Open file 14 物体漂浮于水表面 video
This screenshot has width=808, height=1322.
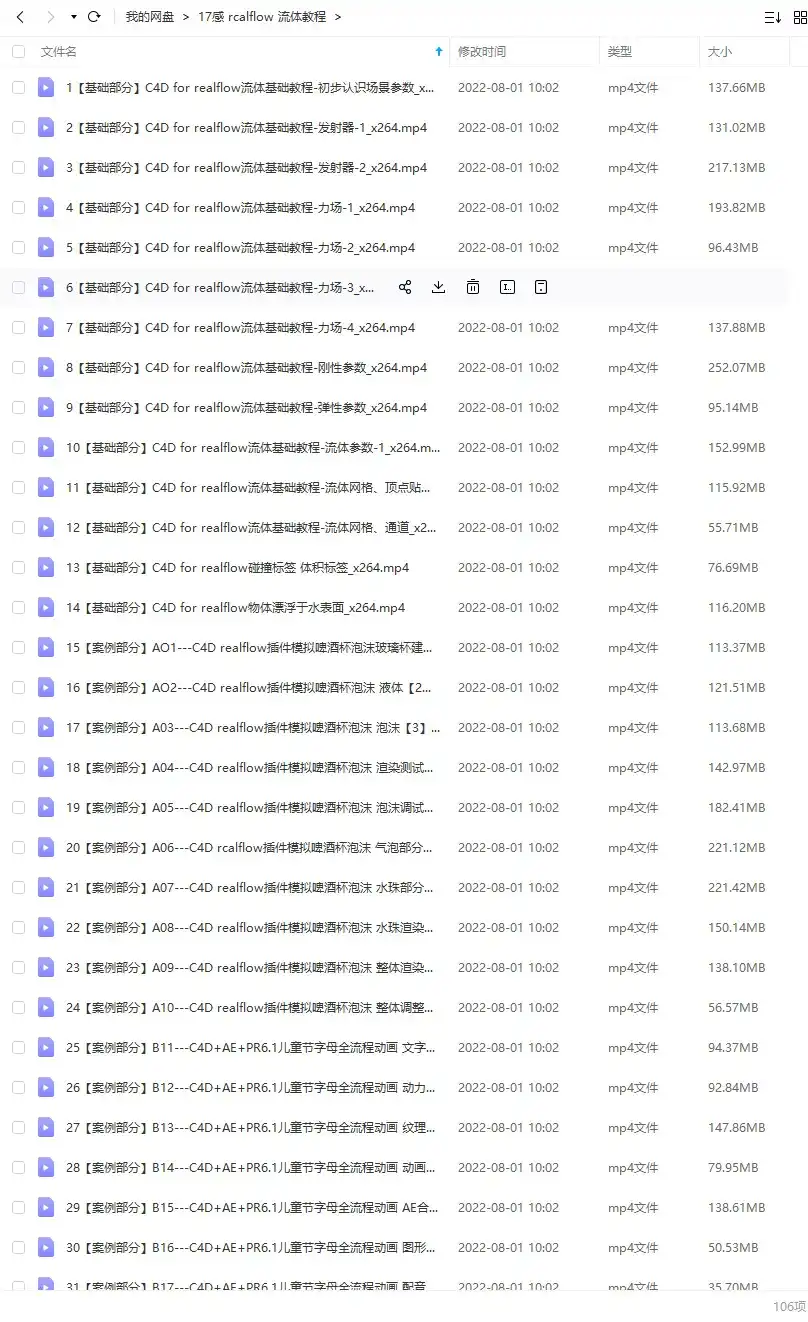coord(236,608)
